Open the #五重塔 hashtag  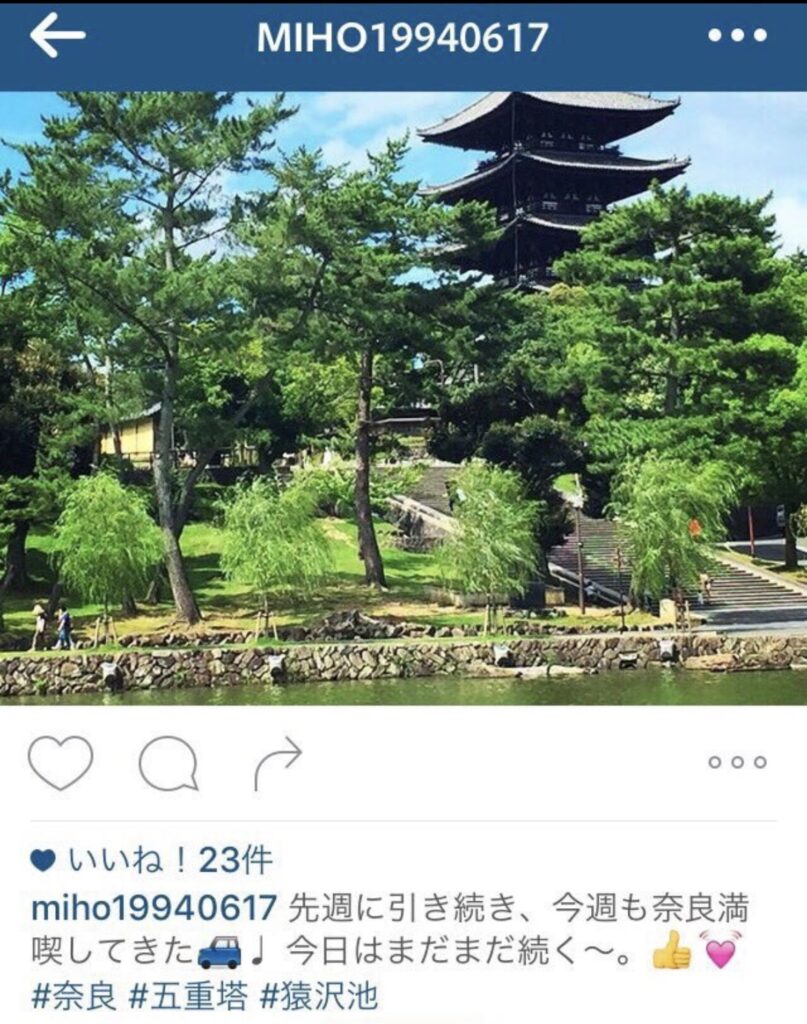point(189,995)
